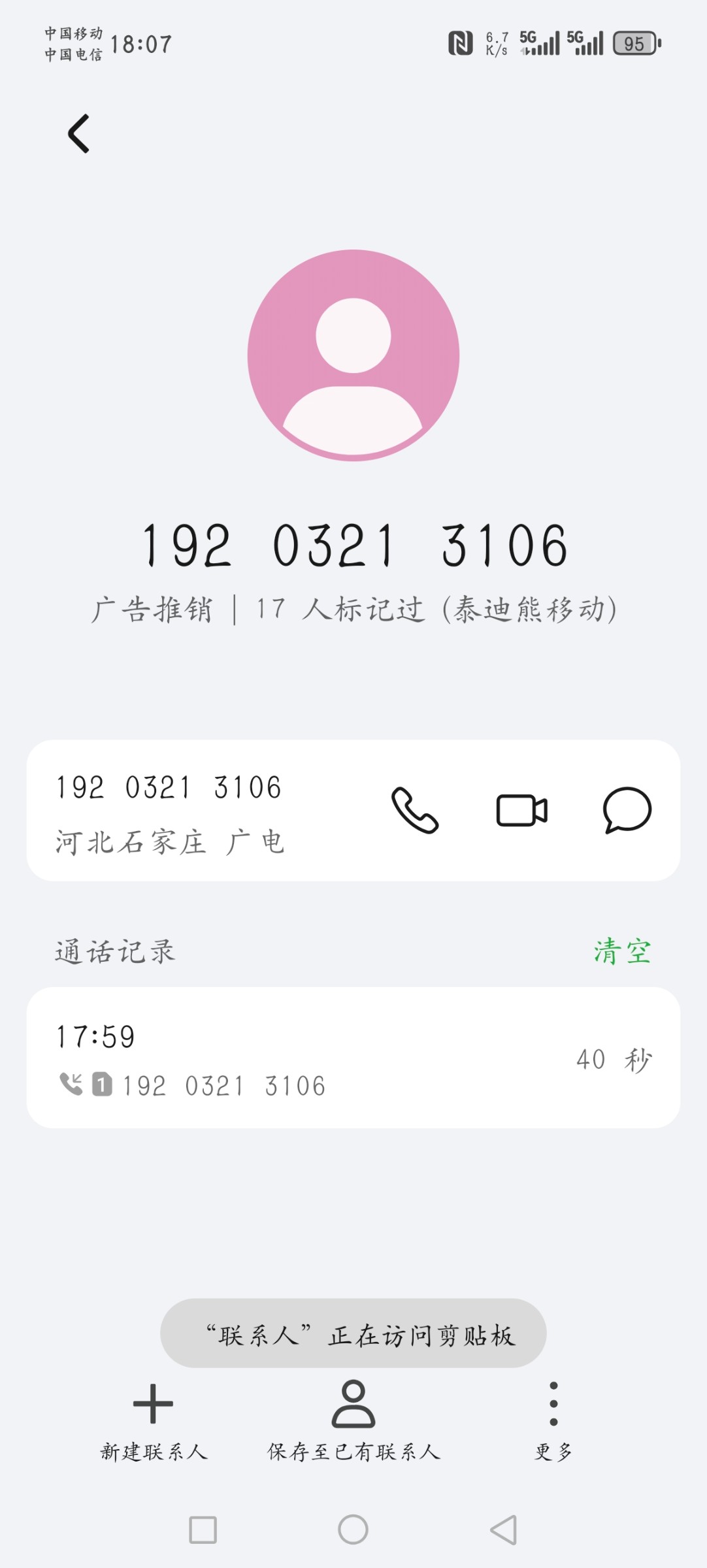Image resolution: width=707 pixels, height=1568 pixels.
Task: Go to the home screen via system bar
Action: coord(354,1529)
